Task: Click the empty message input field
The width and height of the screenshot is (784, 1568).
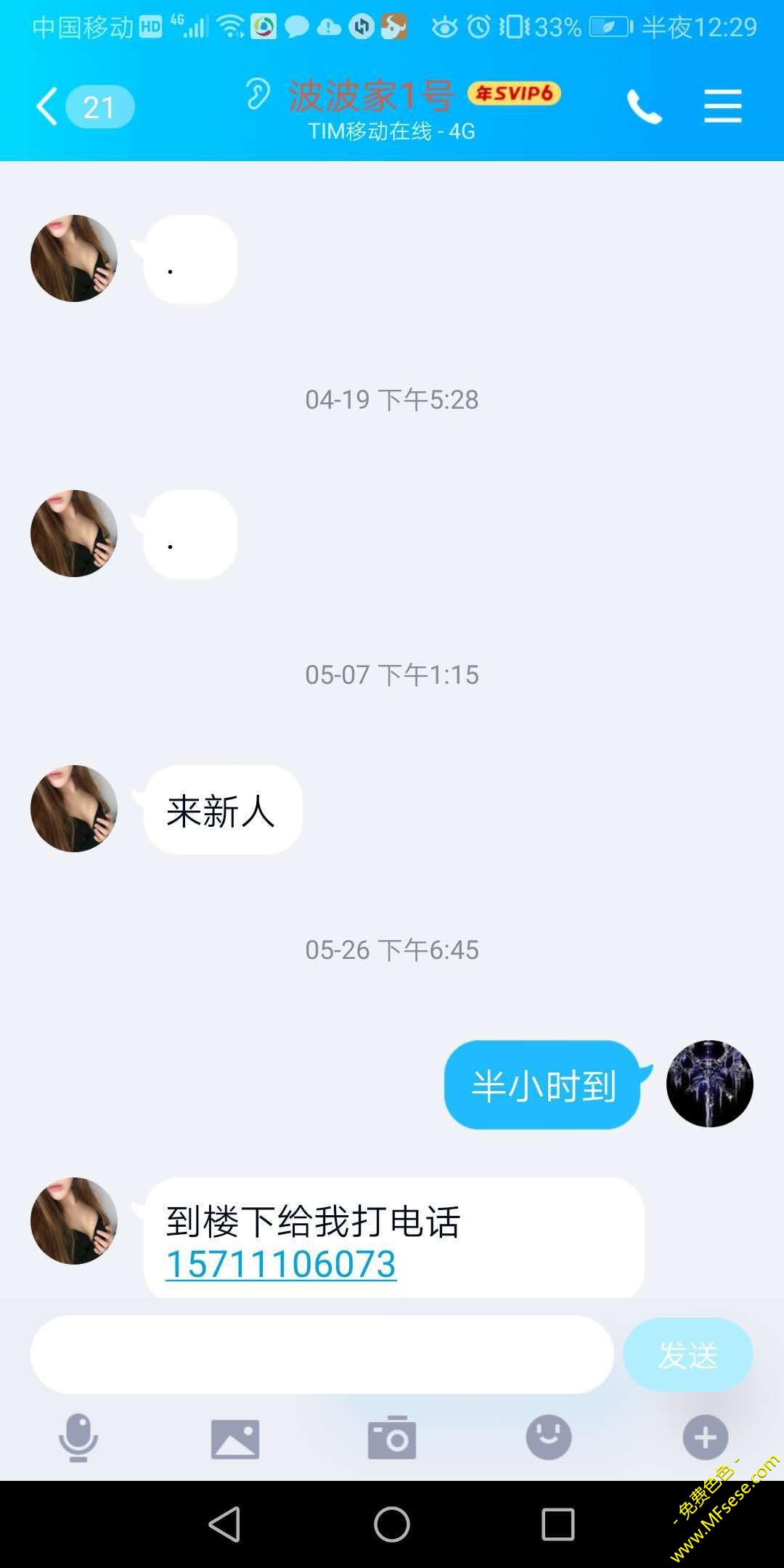Action: coord(319,1355)
